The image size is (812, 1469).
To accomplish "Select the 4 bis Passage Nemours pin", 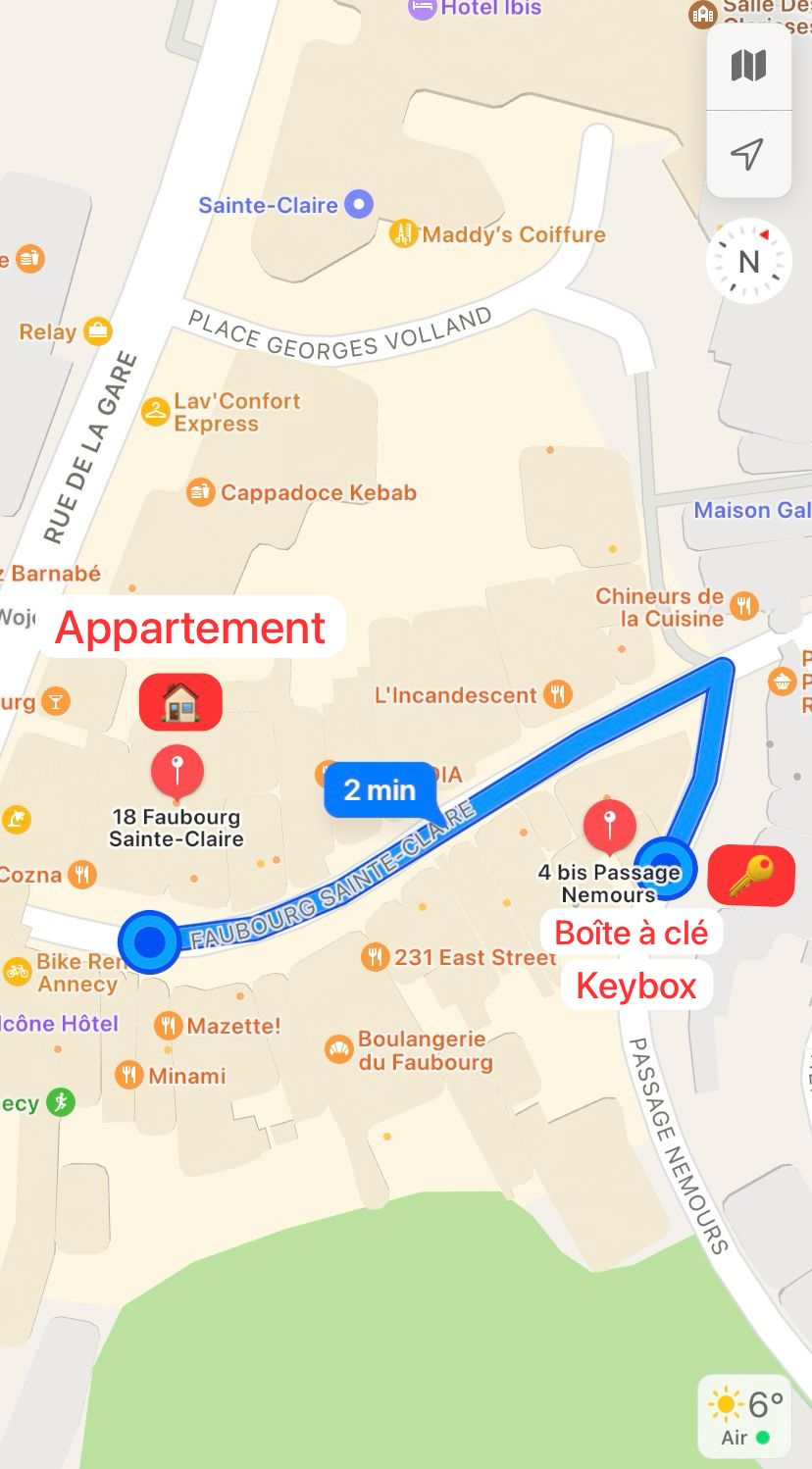I will pyautogui.click(x=609, y=825).
